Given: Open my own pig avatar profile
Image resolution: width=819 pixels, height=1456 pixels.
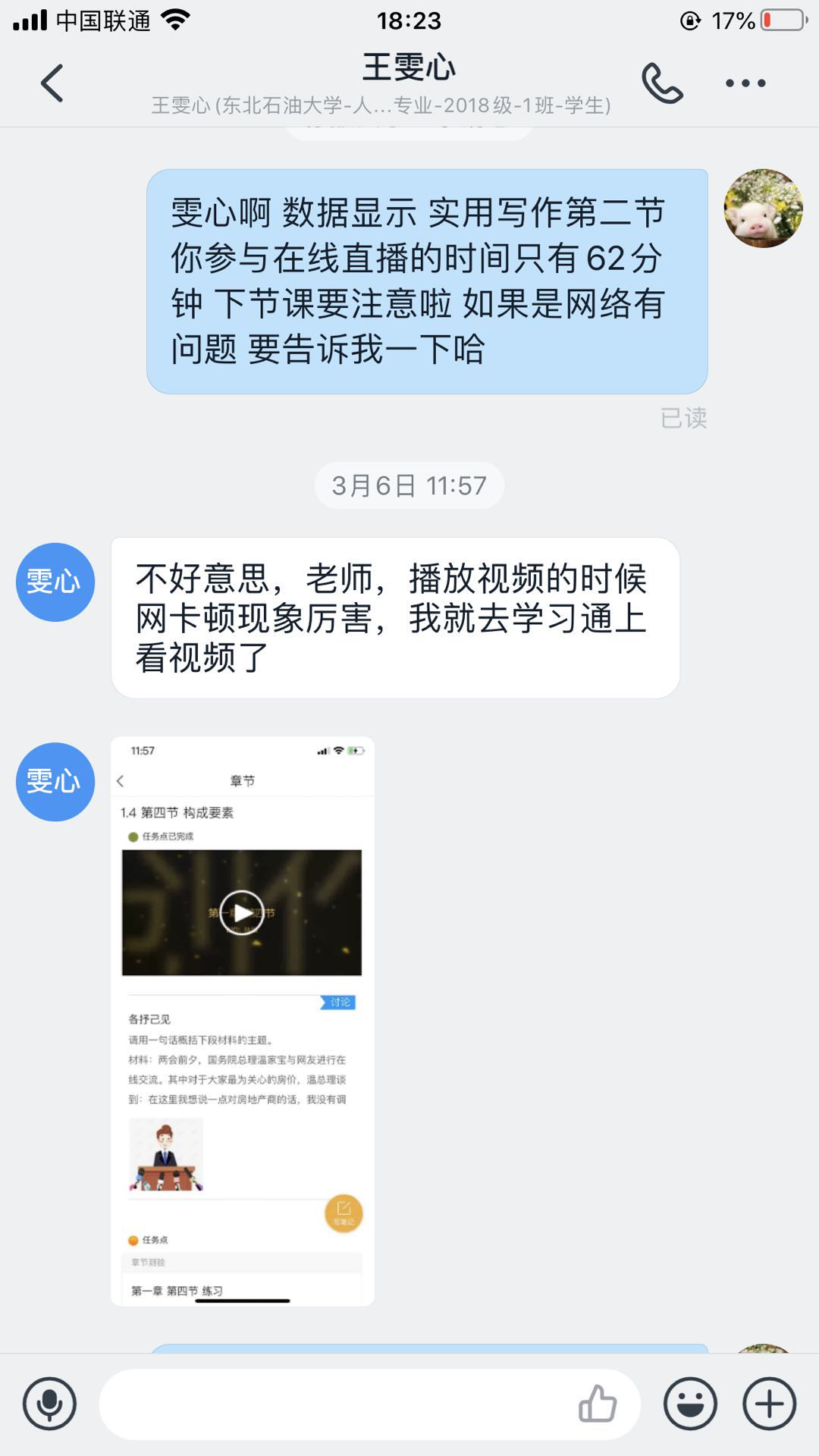Looking at the screenshot, I should pos(763,209).
